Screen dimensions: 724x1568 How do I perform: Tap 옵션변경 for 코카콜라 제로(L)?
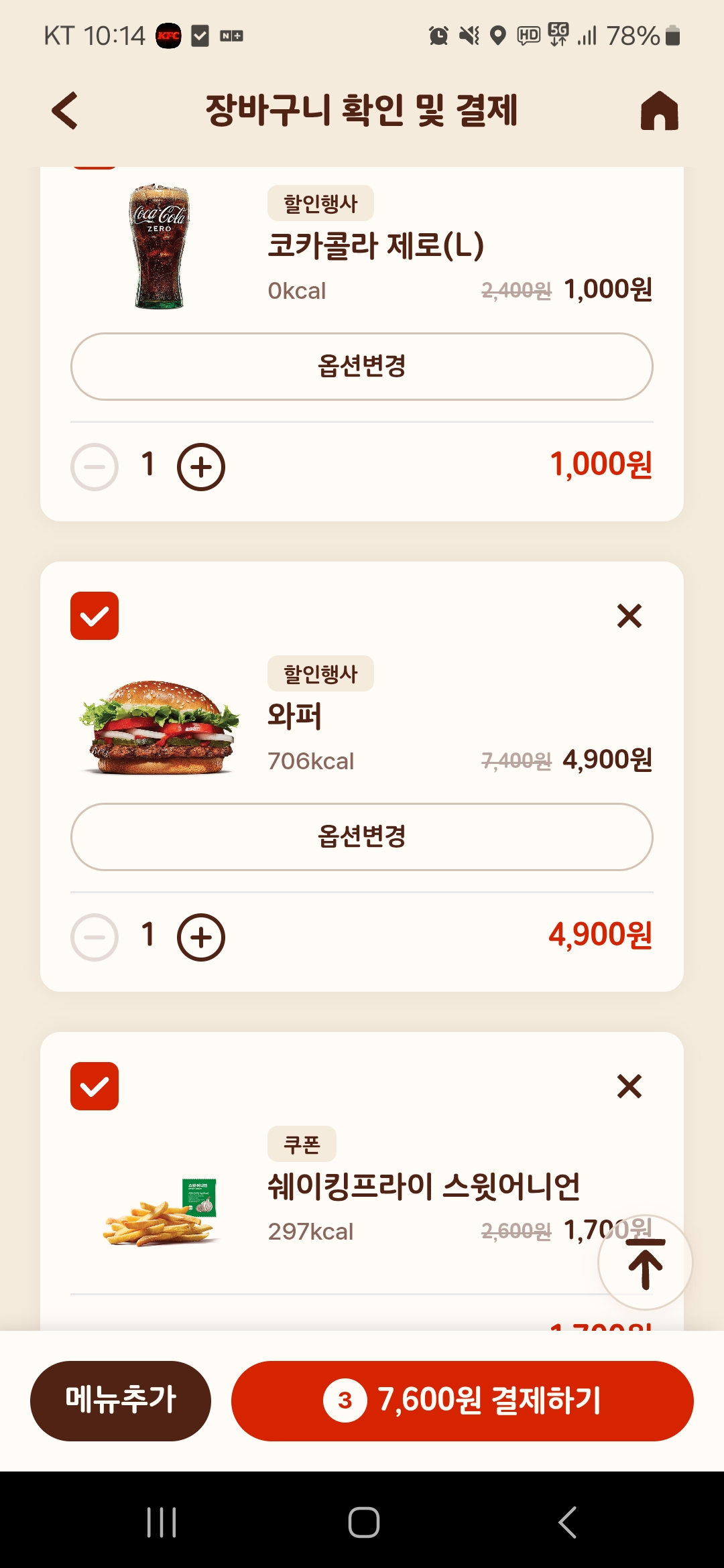point(362,367)
